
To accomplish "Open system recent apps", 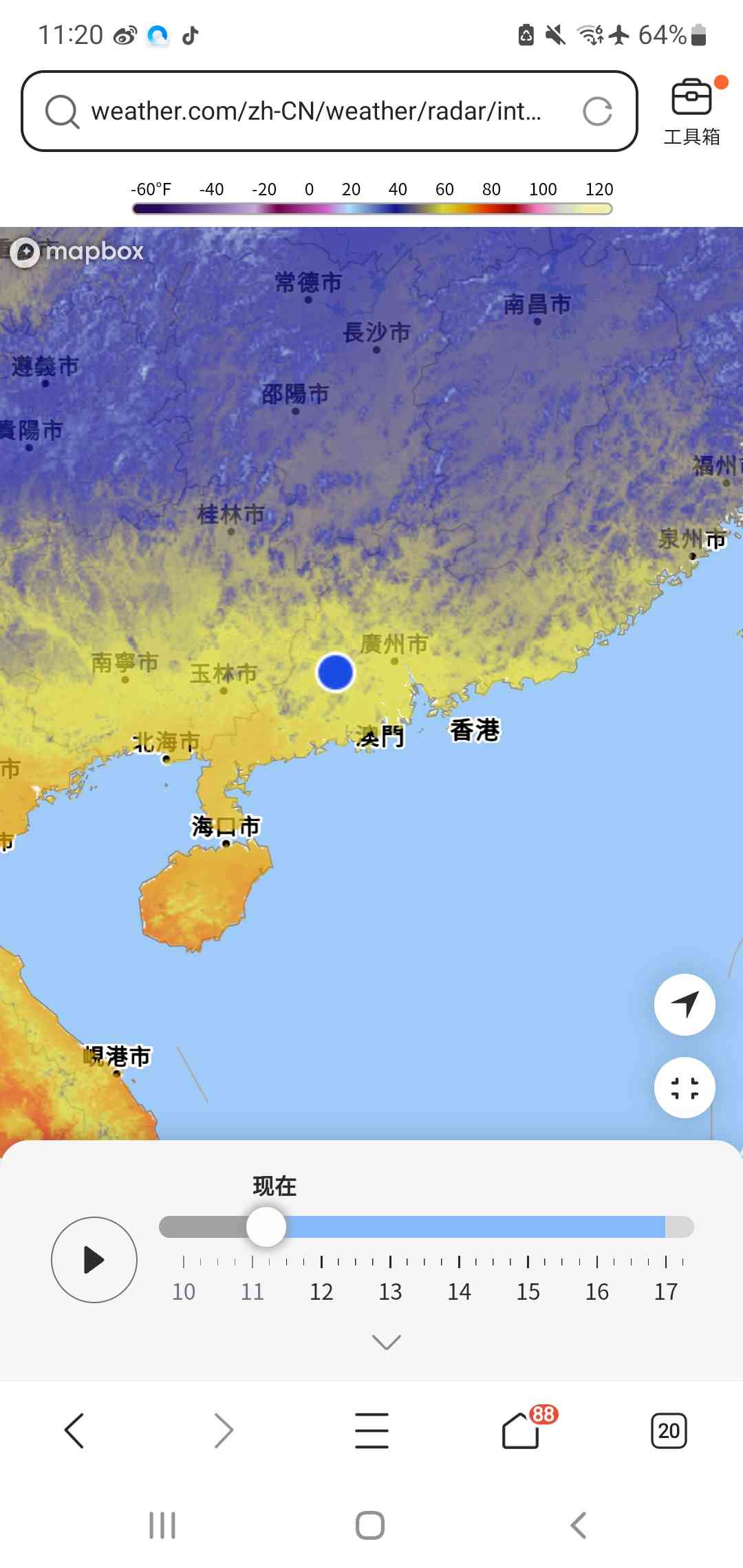I will tap(162, 1525).
